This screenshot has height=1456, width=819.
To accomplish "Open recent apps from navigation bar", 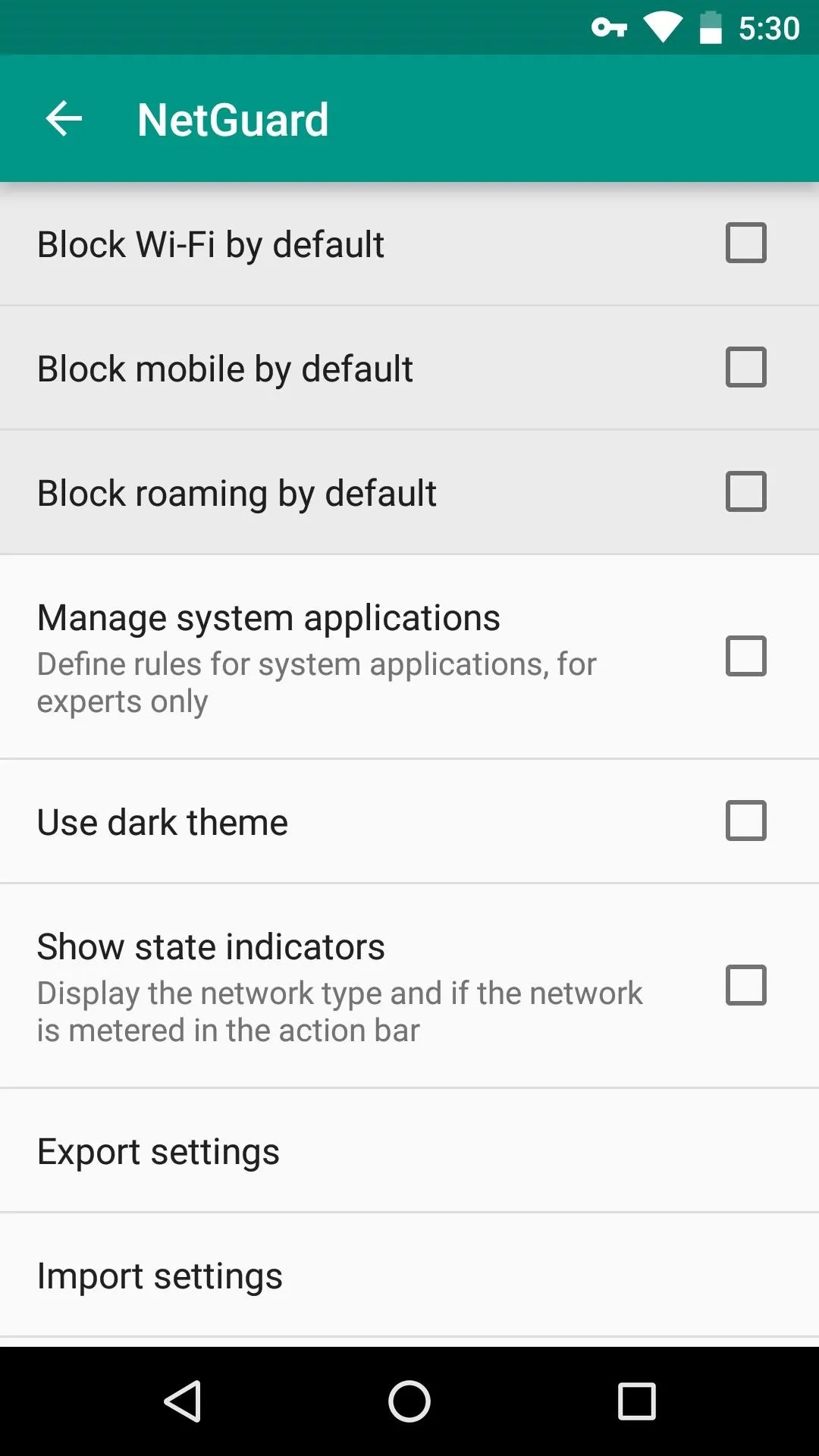I will [636, 1401].
